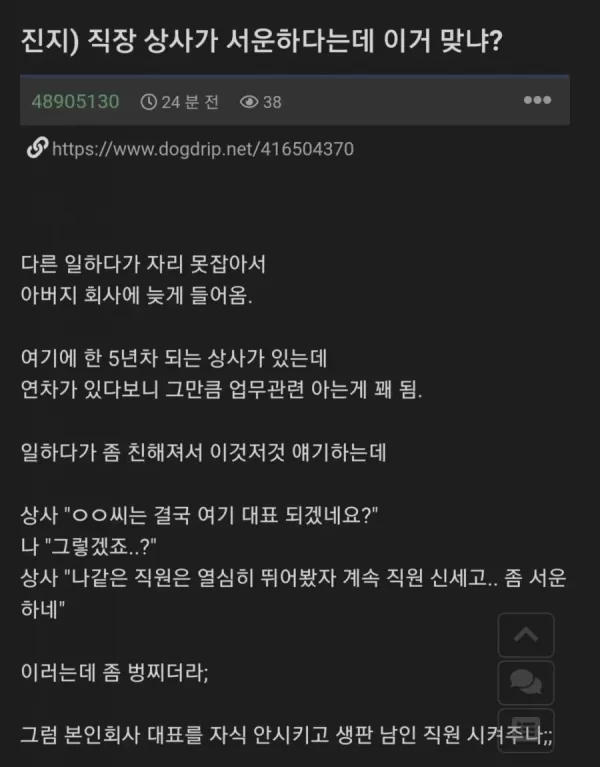Jump back to top with up arrow
The height and width of the screenshot is (767, 600).
pyautogui.click(x=525, y=634)
